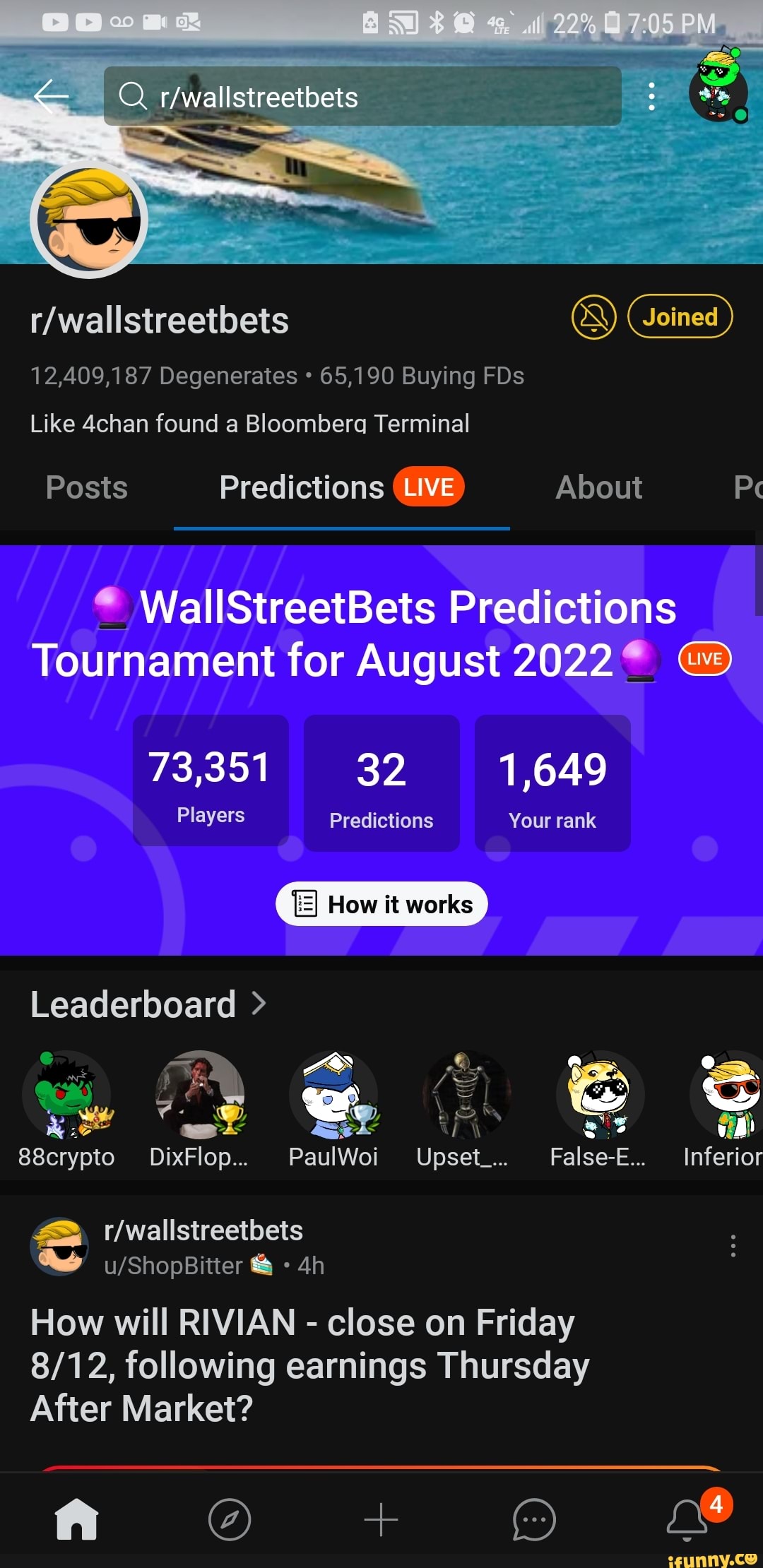Tap the Joined button

[x=680, y=317]
